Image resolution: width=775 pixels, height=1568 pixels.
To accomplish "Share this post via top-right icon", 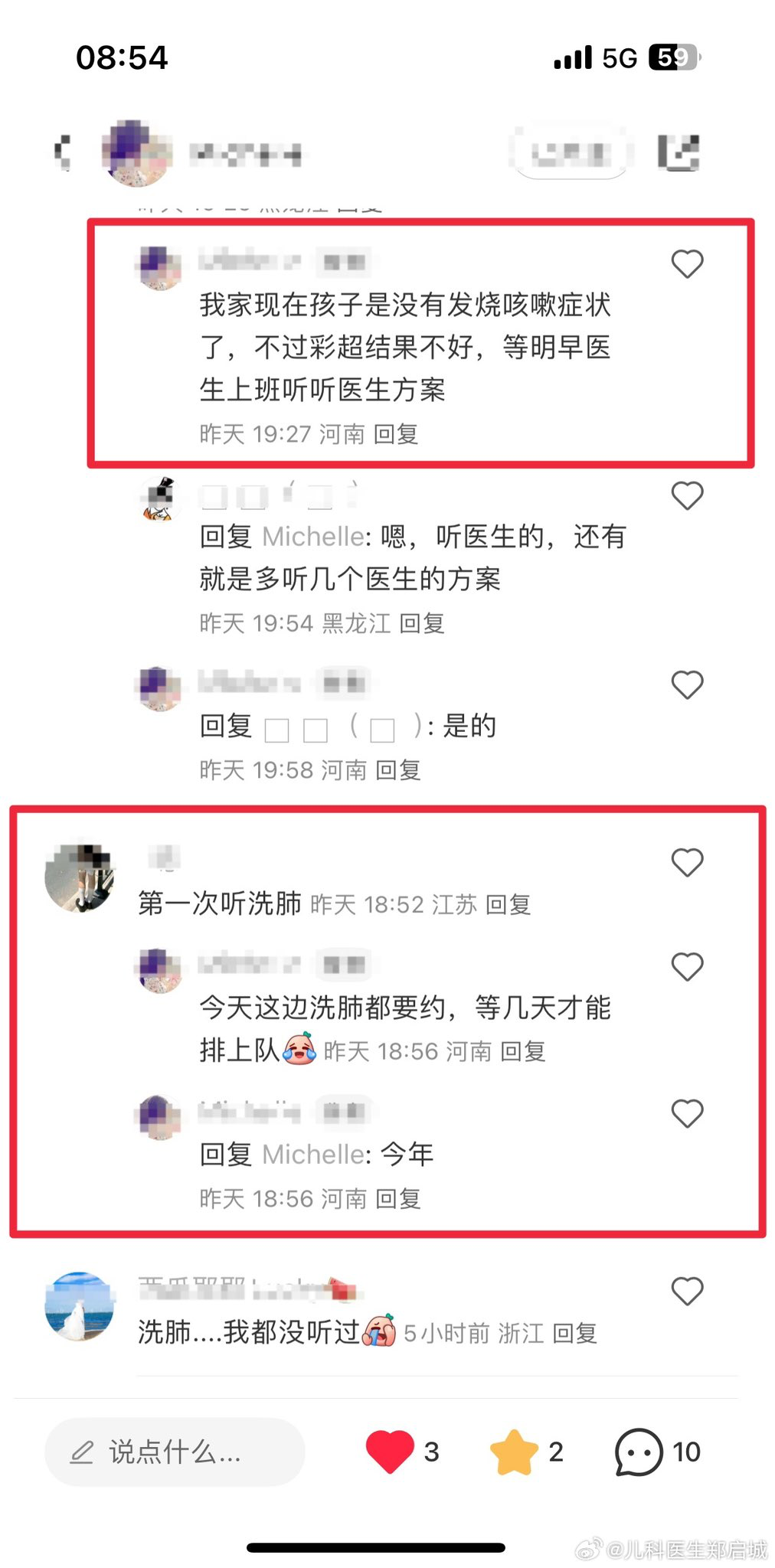I will pos(679,152).
